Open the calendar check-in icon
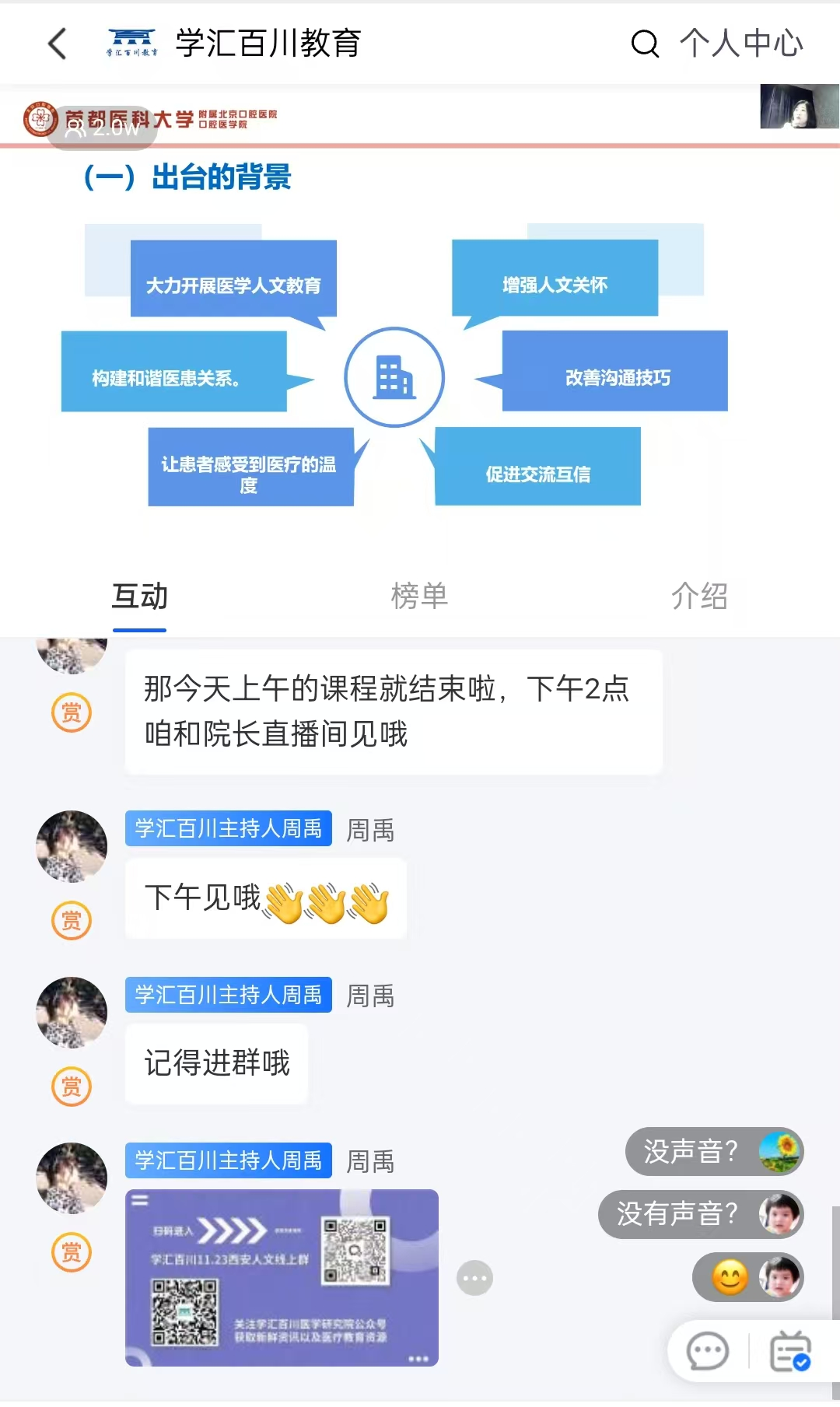840x1407 pixels. pyautogui.click(x=790, y=1351)
